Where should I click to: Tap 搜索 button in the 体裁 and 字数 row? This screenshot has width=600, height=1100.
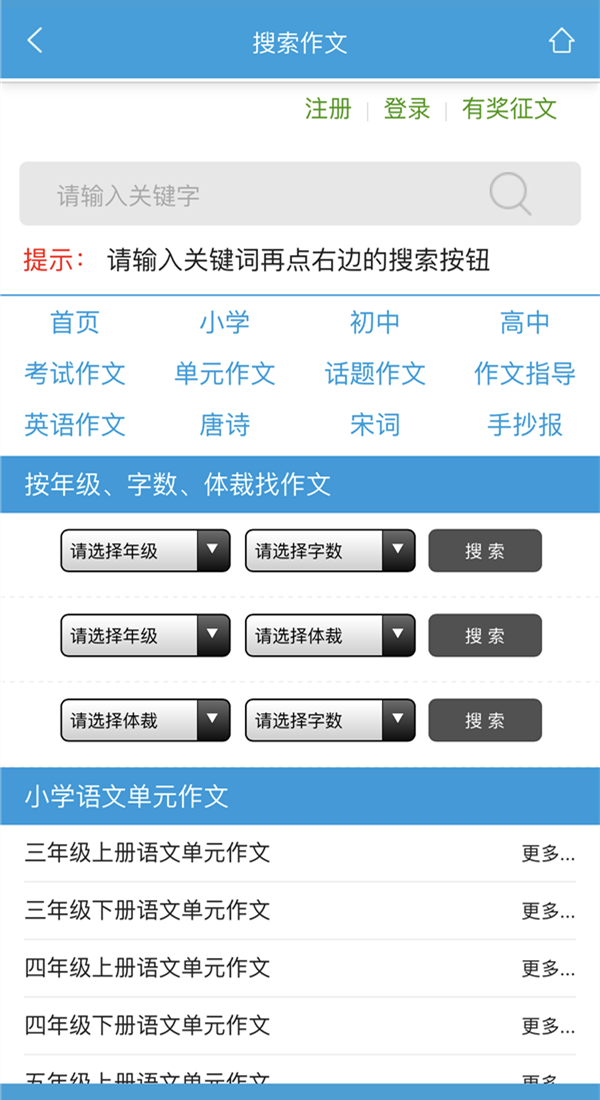(485, 721)
